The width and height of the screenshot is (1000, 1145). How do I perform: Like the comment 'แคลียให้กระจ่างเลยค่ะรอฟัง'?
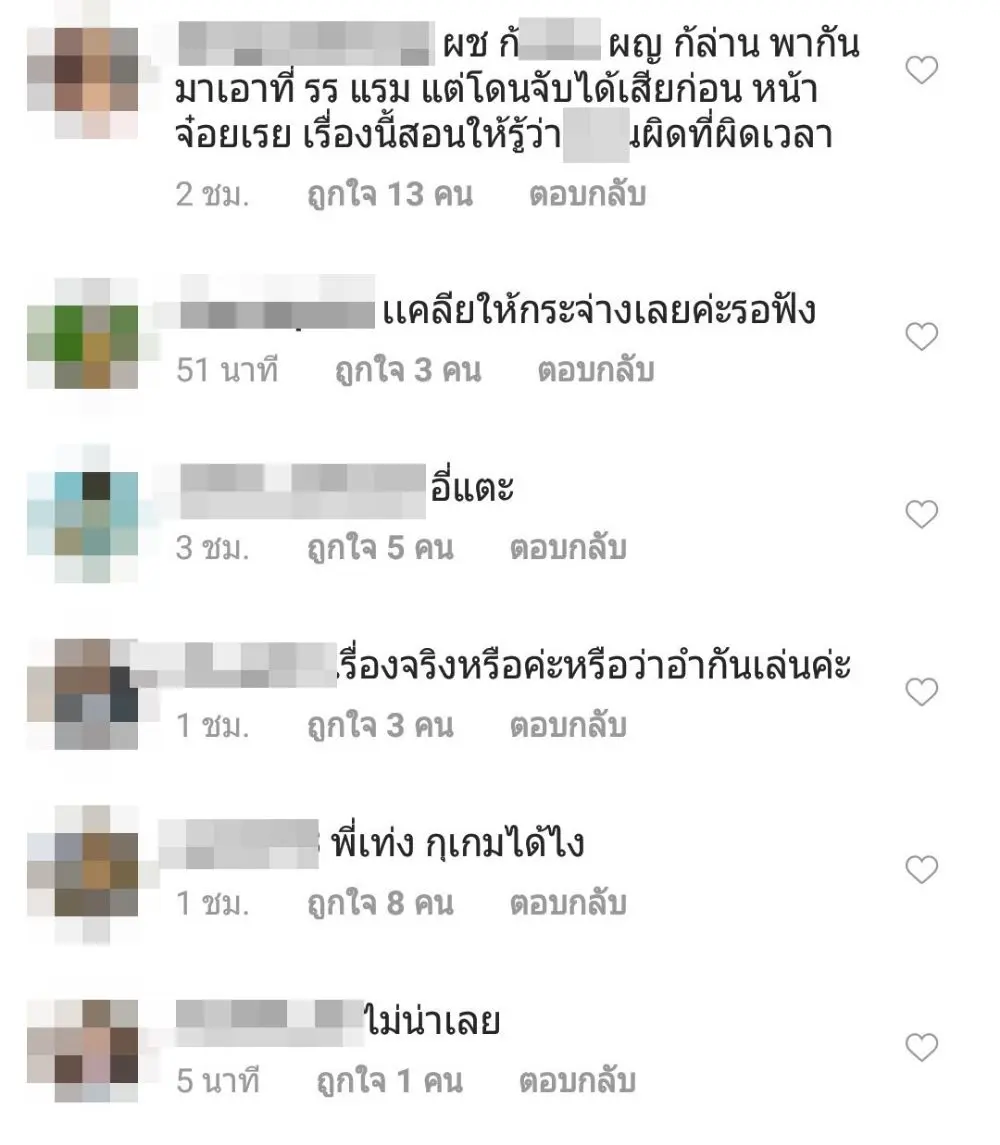pos(921,338)
